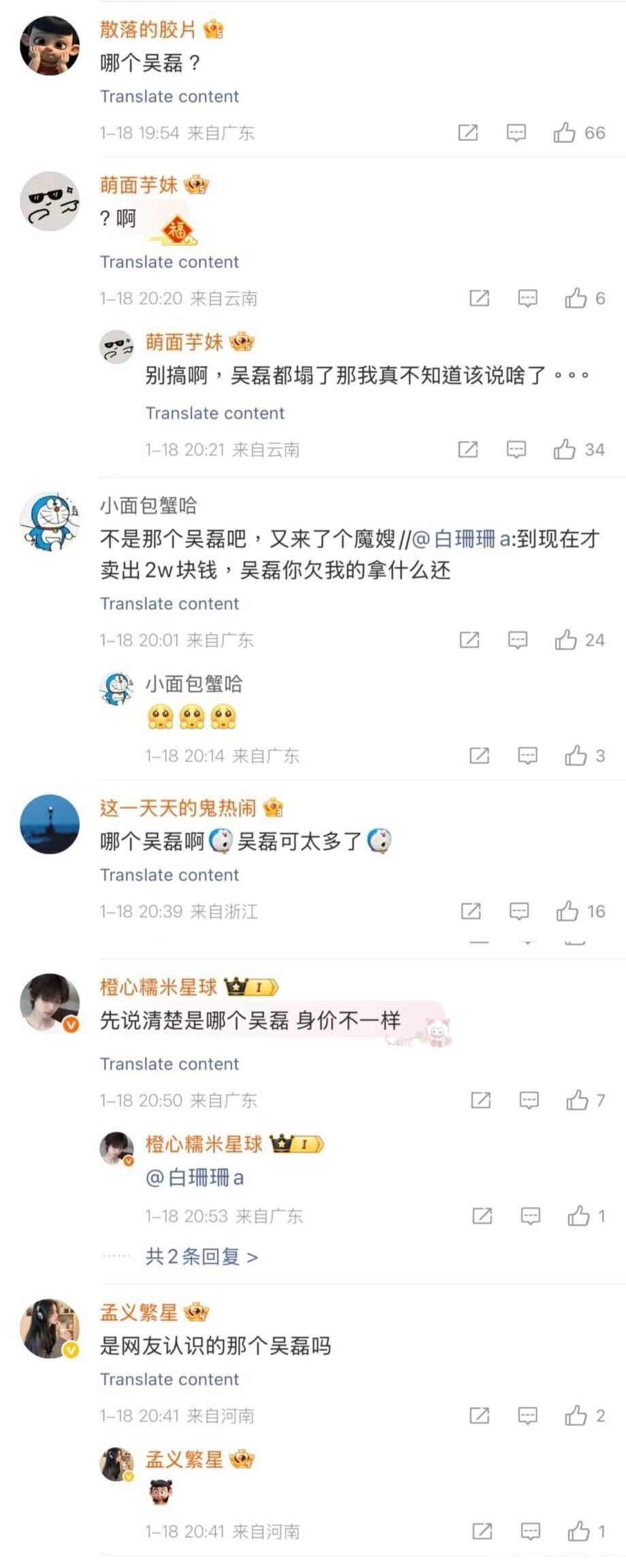626x1568 pixels.
Task: Translate 孟义繁星's comment
Action: [169, 1379]
